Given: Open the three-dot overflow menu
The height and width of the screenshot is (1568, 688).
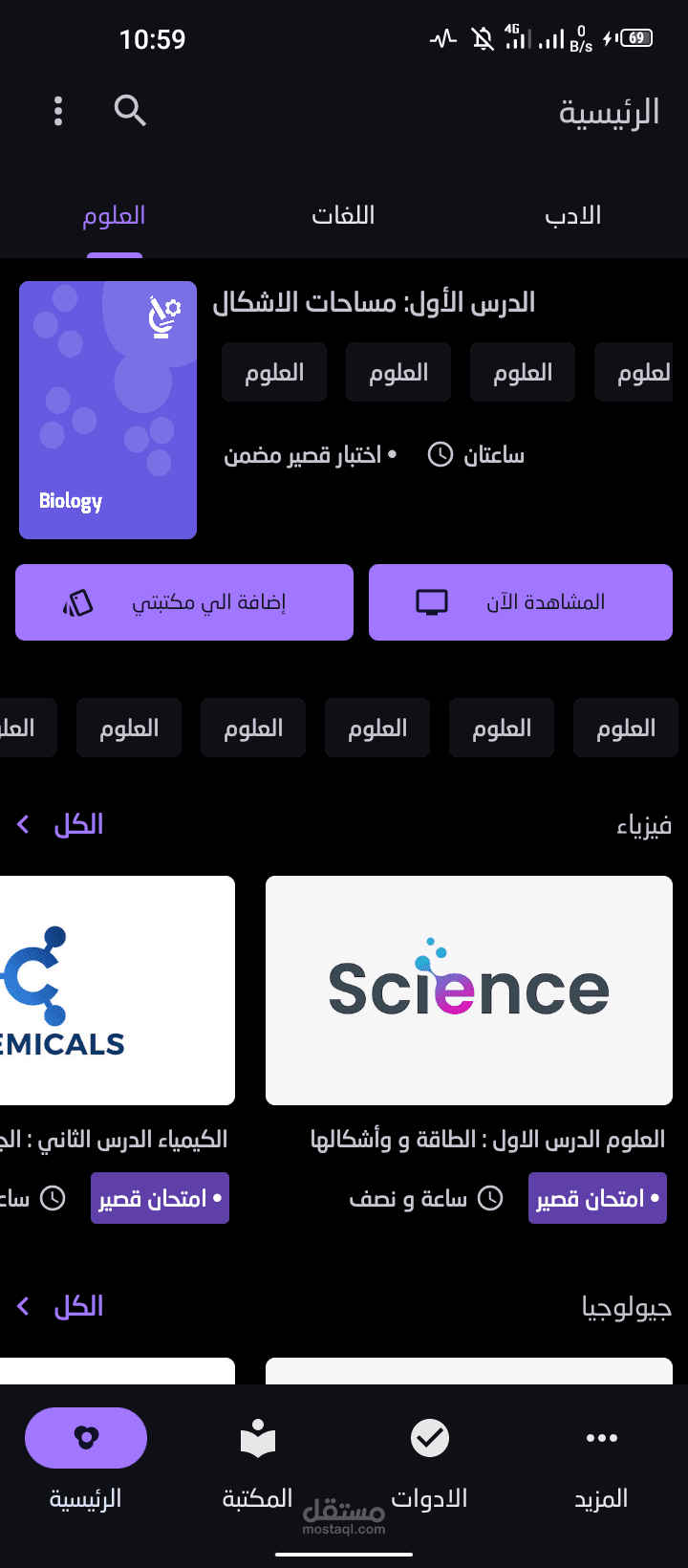Looking at the screenshot, I should tap(58, 111).
